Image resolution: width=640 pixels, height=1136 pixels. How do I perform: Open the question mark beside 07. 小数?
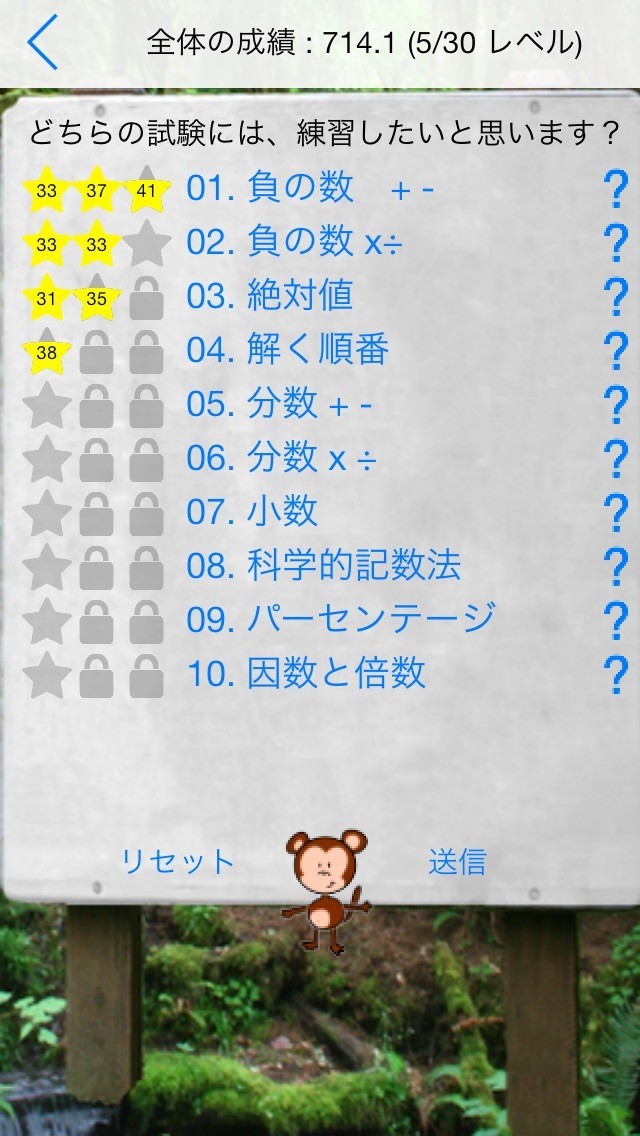[x=615, y=512]
